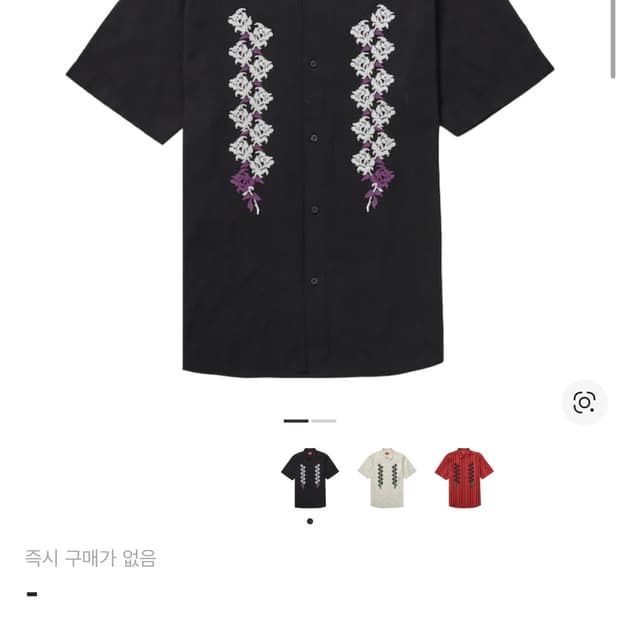Screen dimensions: 620x620
Task: Select the black shirt color thumbnail
Action: (x=310, y=478)
